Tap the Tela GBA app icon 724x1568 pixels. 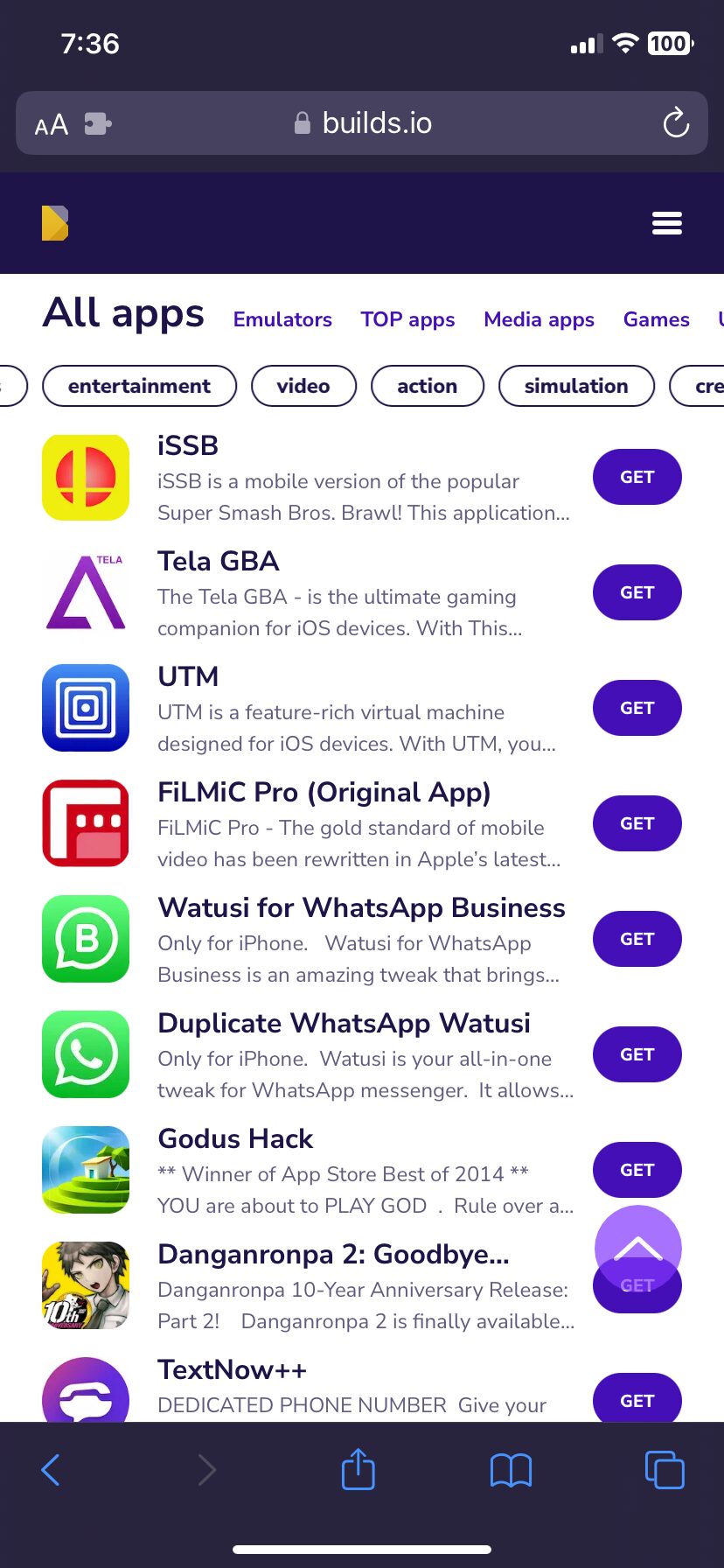85,592
